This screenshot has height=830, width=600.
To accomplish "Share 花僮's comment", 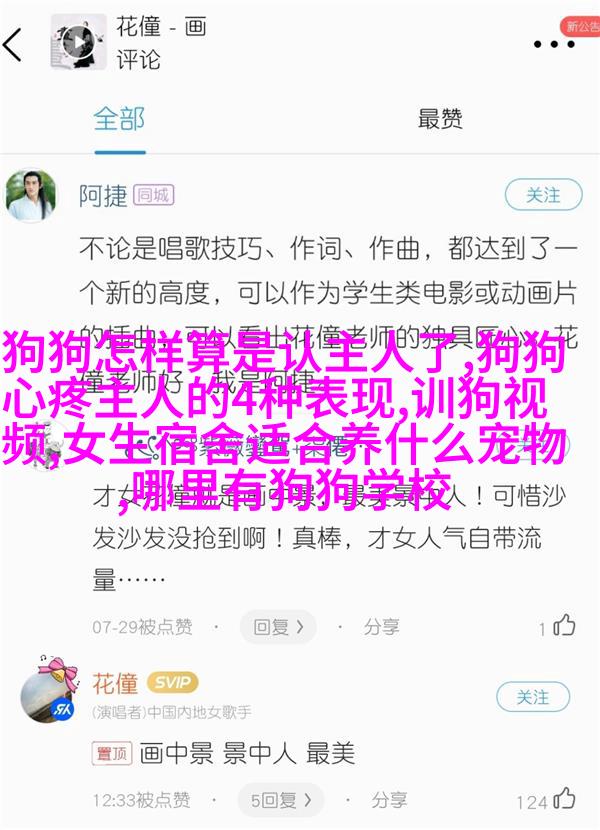I will (x=381, y=799).
